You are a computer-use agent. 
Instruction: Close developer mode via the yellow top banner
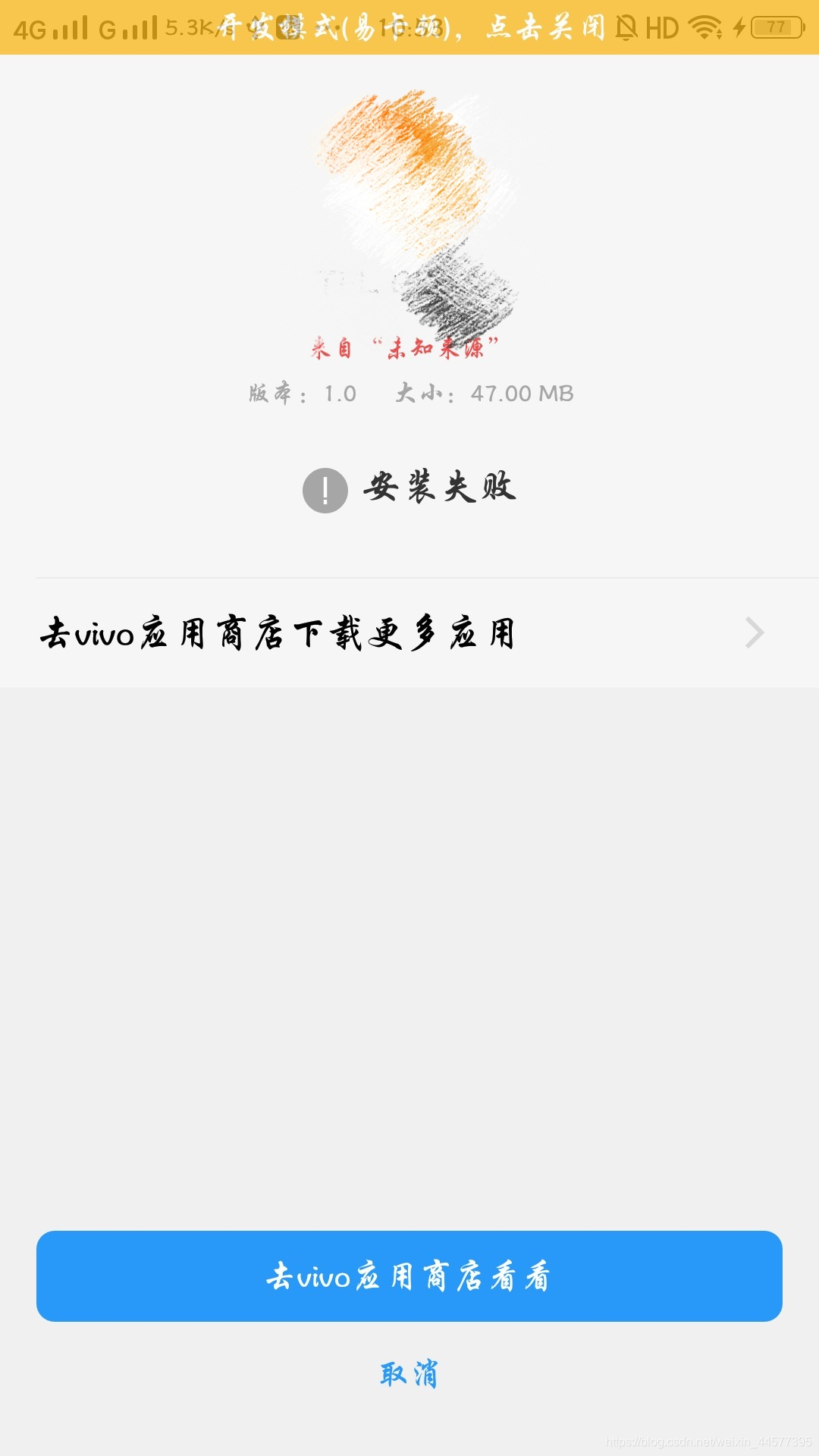409,27
